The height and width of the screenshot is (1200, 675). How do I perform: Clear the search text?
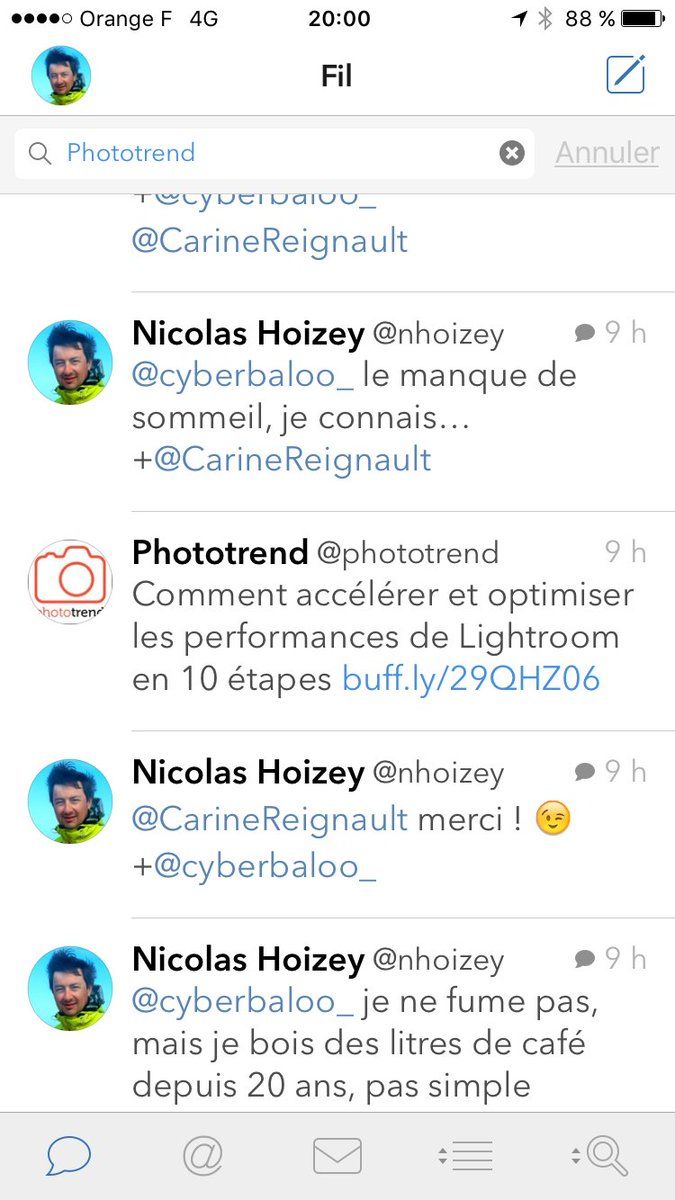click(x=512, y=153)
